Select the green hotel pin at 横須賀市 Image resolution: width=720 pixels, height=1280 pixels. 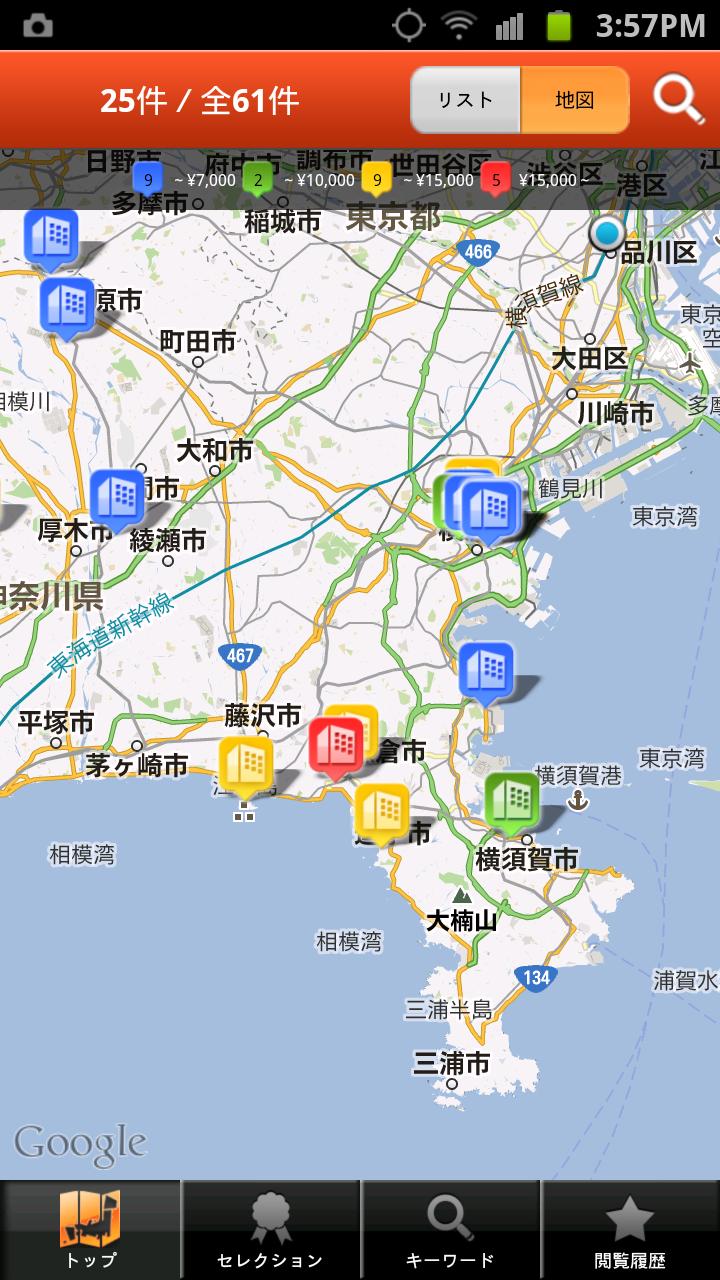point(512,800)
